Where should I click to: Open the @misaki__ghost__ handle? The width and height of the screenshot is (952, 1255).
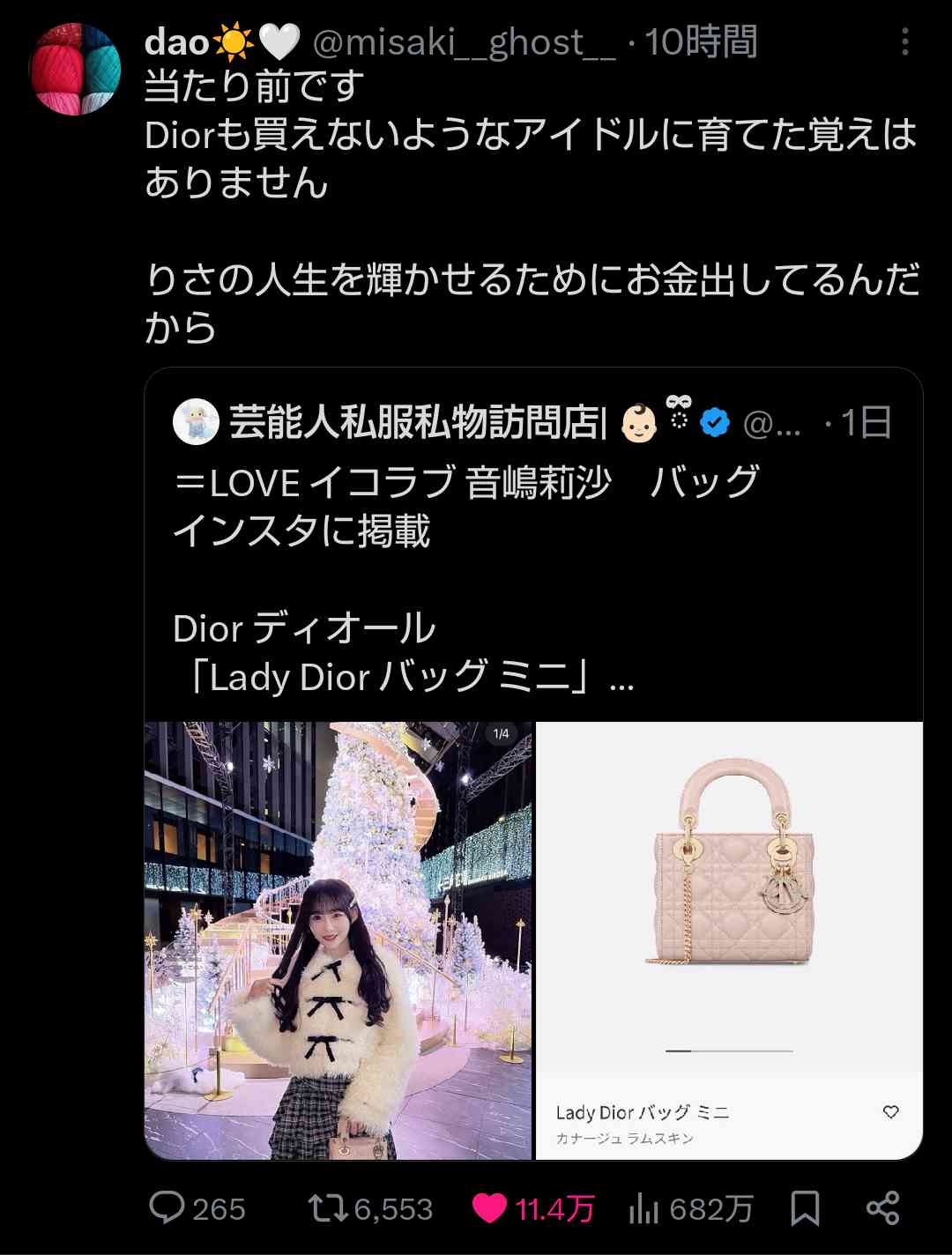click(x=465, y=42)
